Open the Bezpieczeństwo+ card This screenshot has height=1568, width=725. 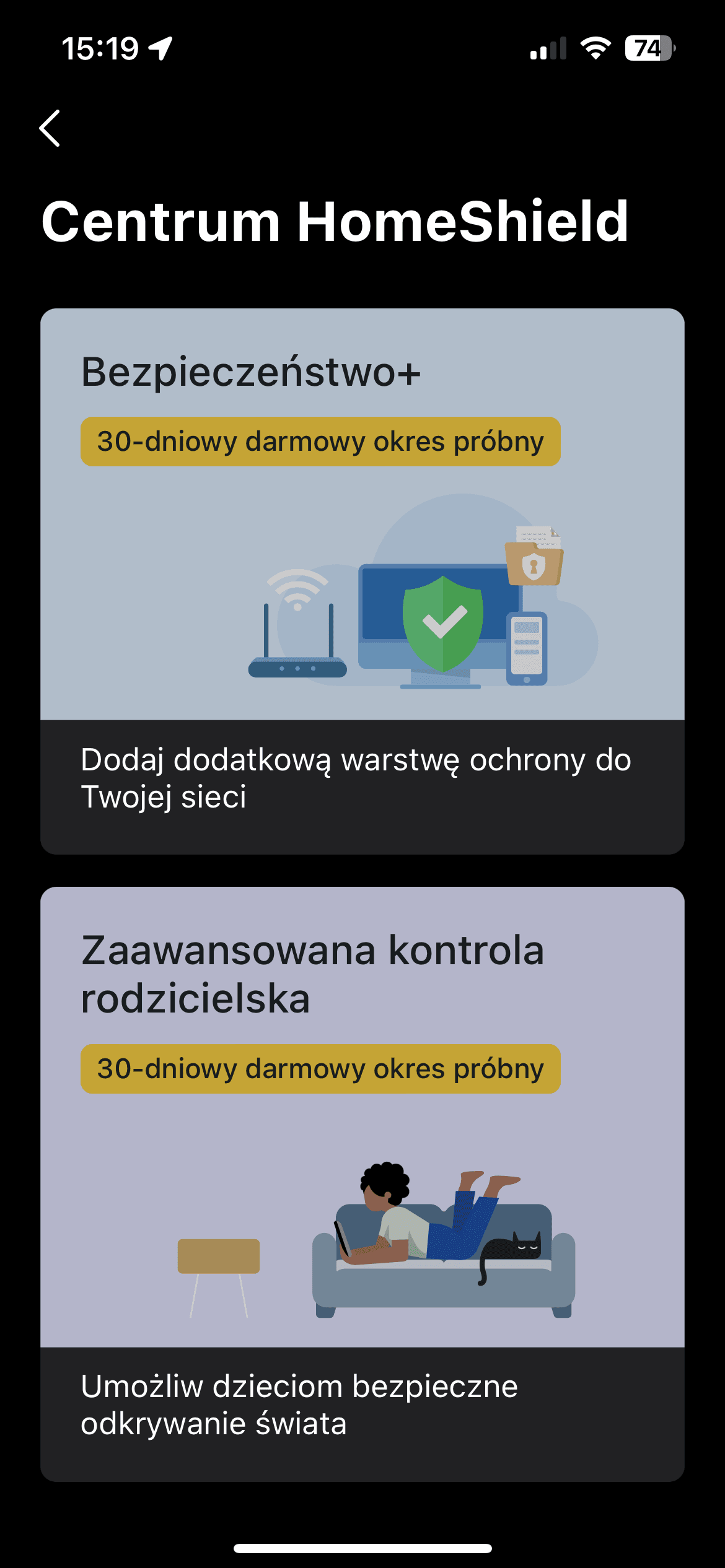(362, 581)
